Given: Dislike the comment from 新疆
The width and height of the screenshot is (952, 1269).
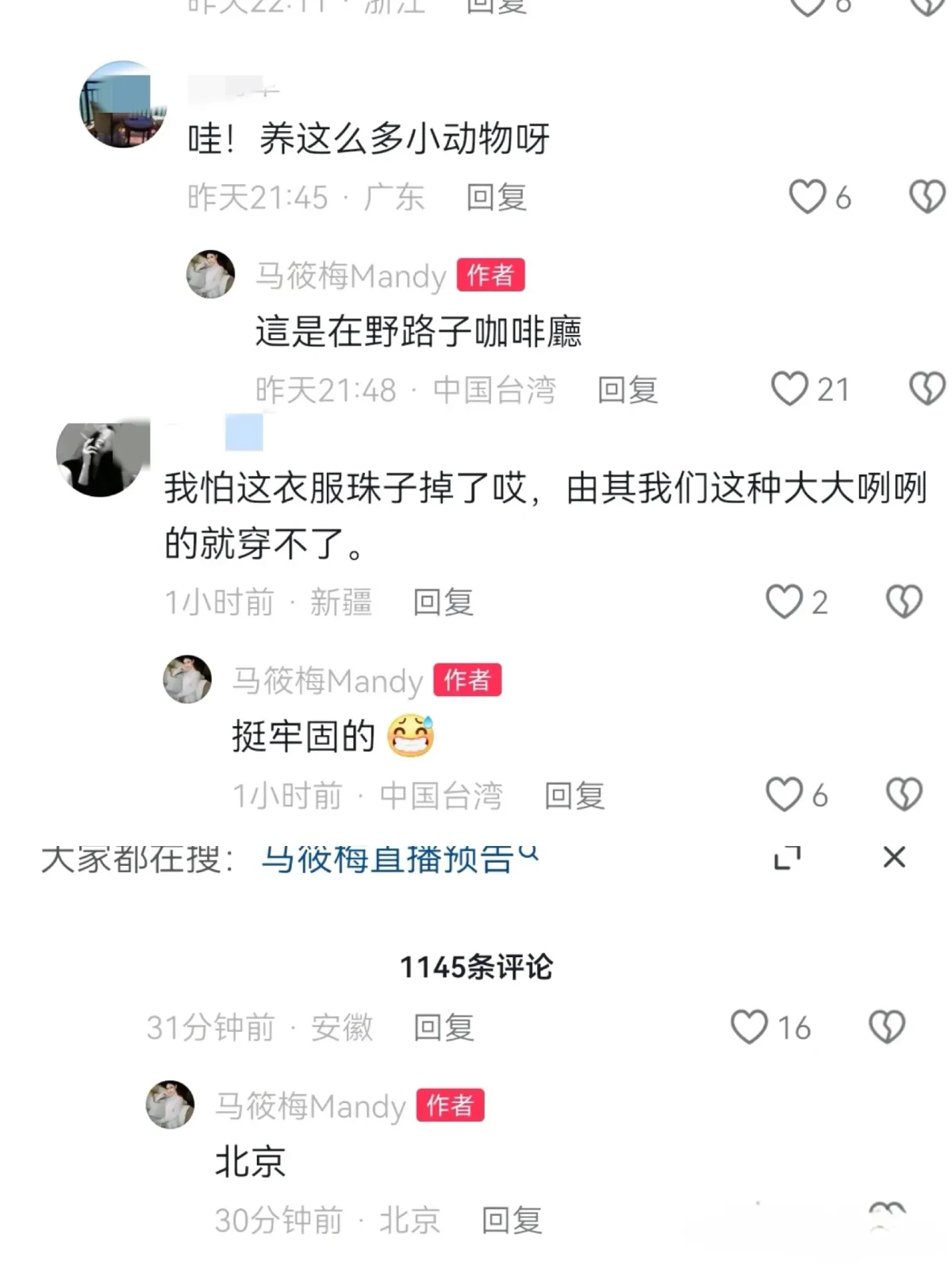Looking at the screenshot, I should 904,602.
